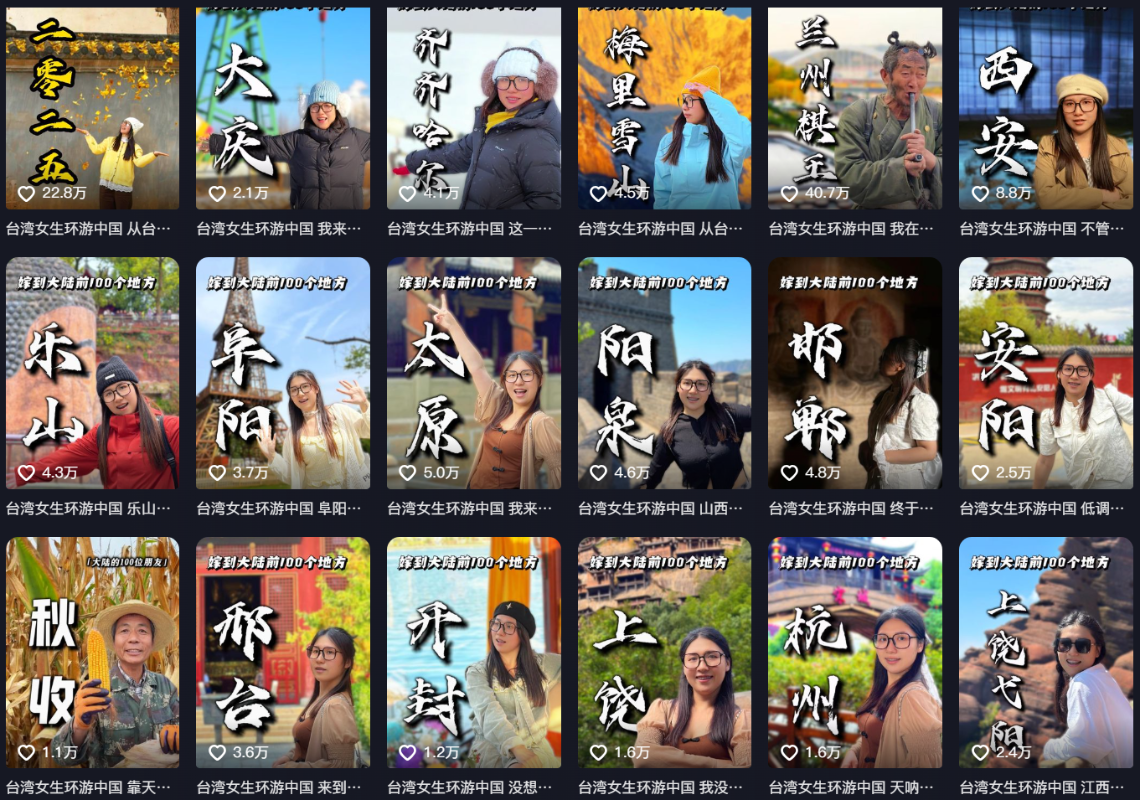Select the 太原 video
The width and height of the screenshot is (1140, 800).
pyautogui.click(x=474, y=372)
